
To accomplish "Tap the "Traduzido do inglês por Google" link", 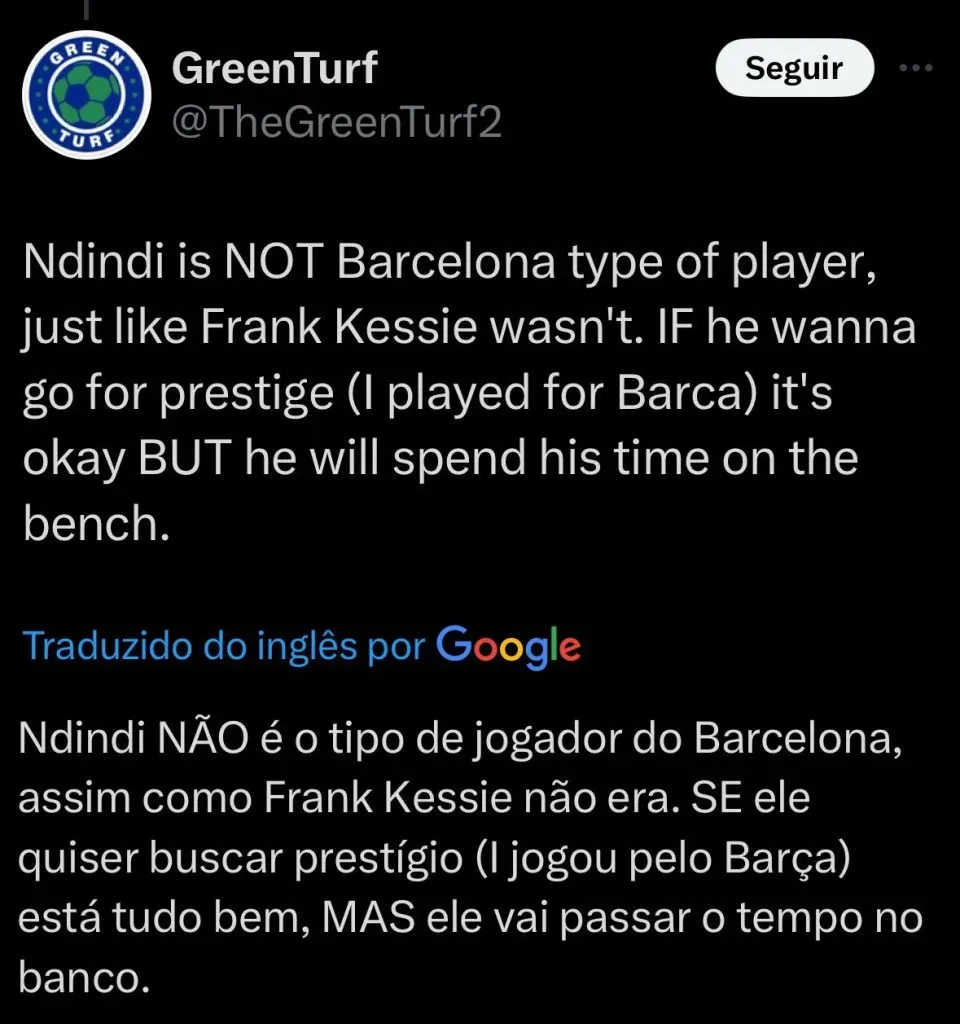I will point(300,645).
